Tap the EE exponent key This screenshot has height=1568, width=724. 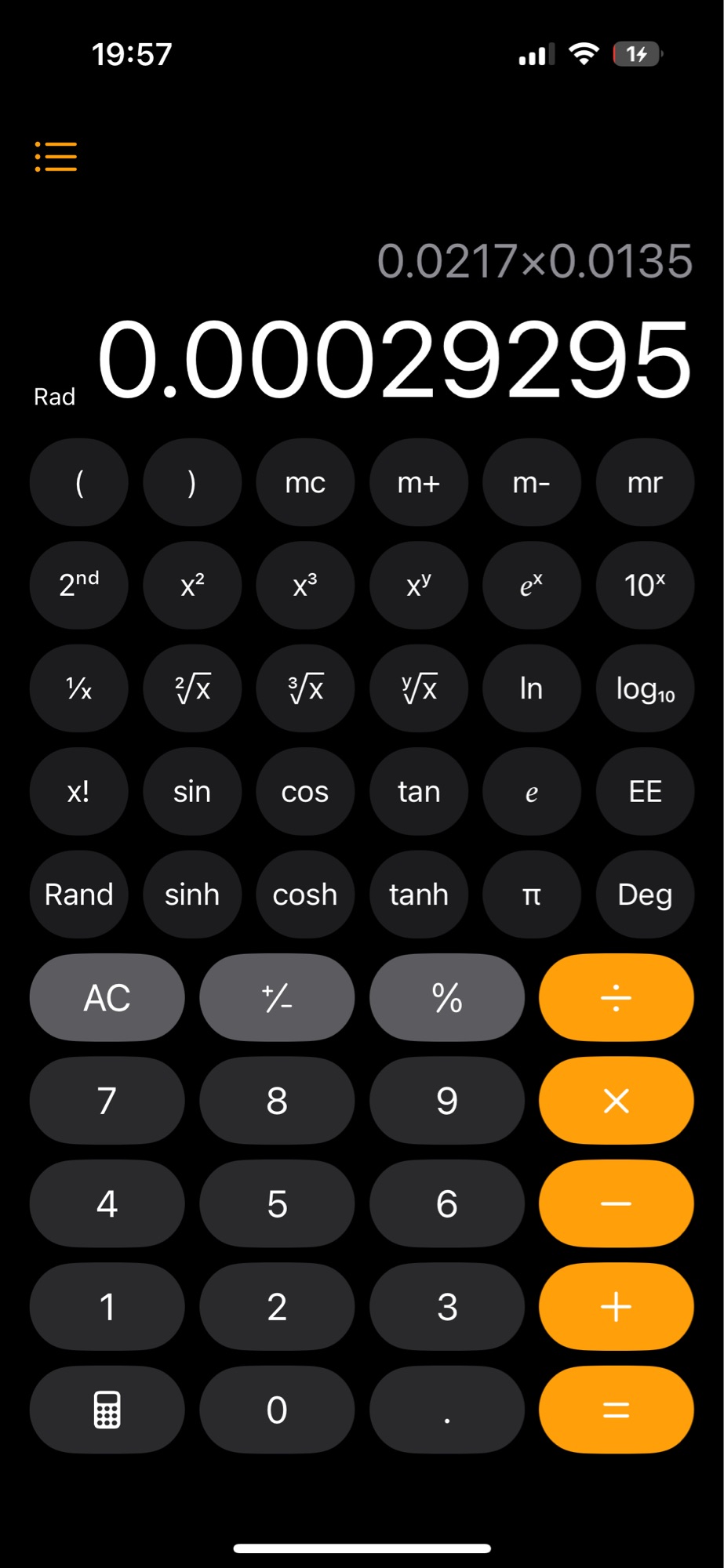click(645, 791)
